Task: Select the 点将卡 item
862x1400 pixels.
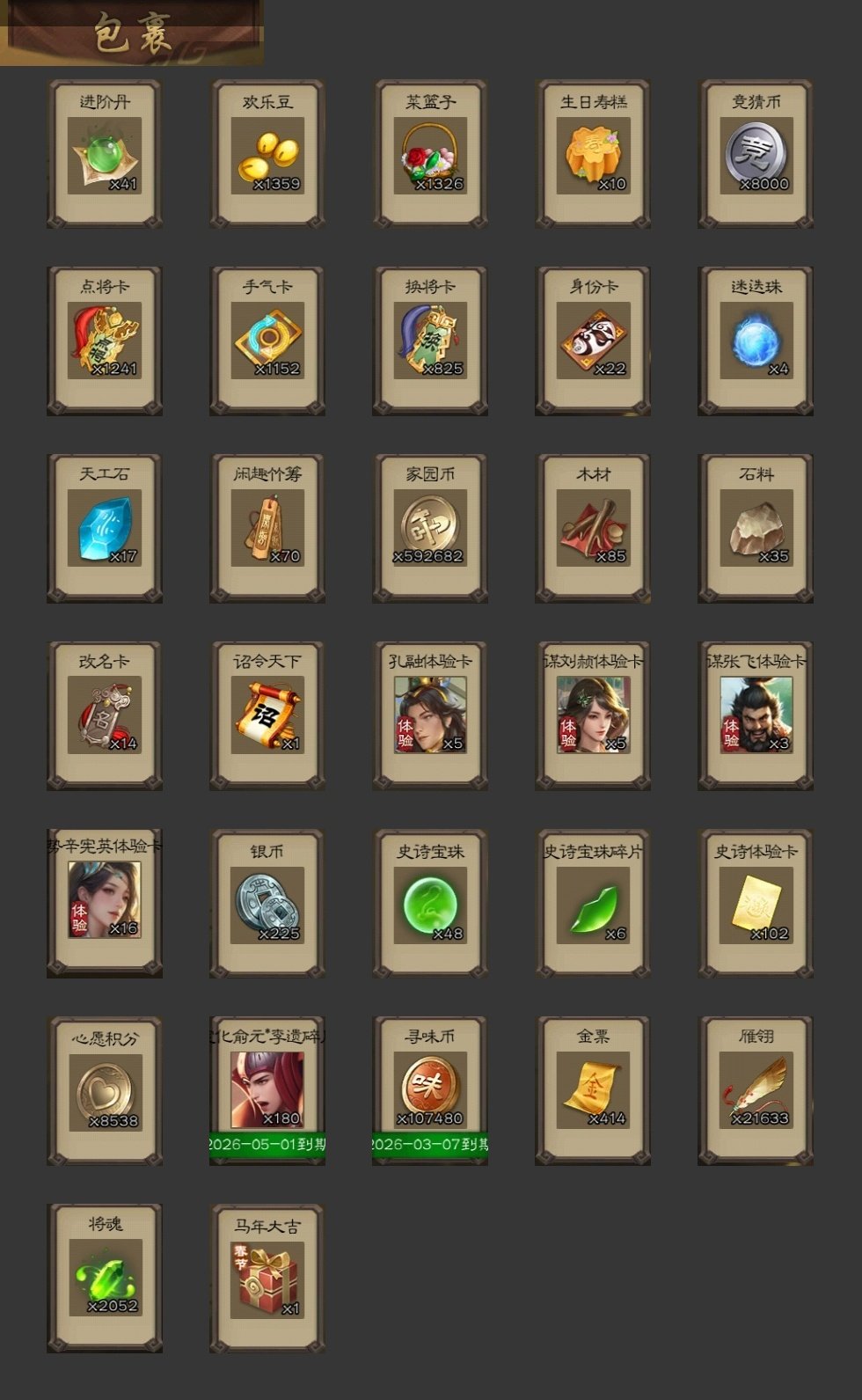Action: pyautogui.click(x=105, y=341)
